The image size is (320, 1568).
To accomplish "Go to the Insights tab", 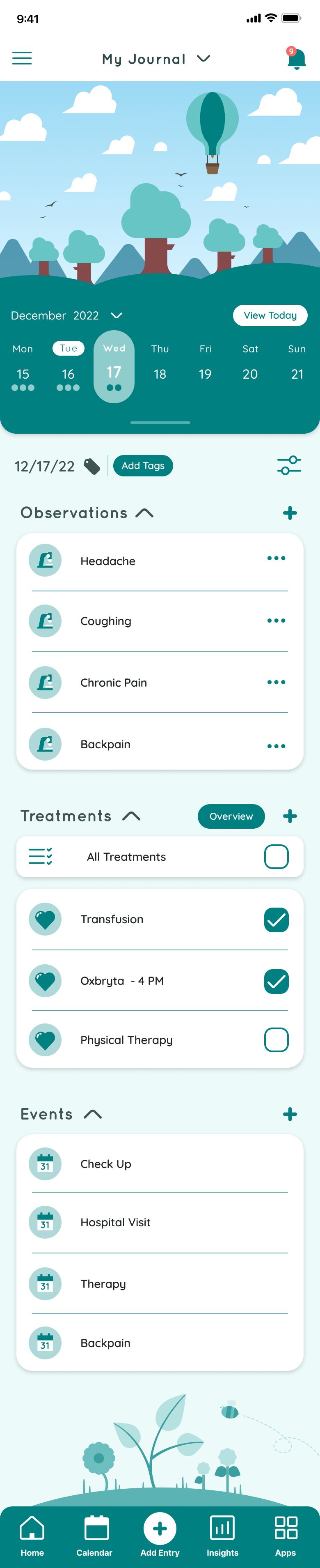I will [x=222, y=1535].
